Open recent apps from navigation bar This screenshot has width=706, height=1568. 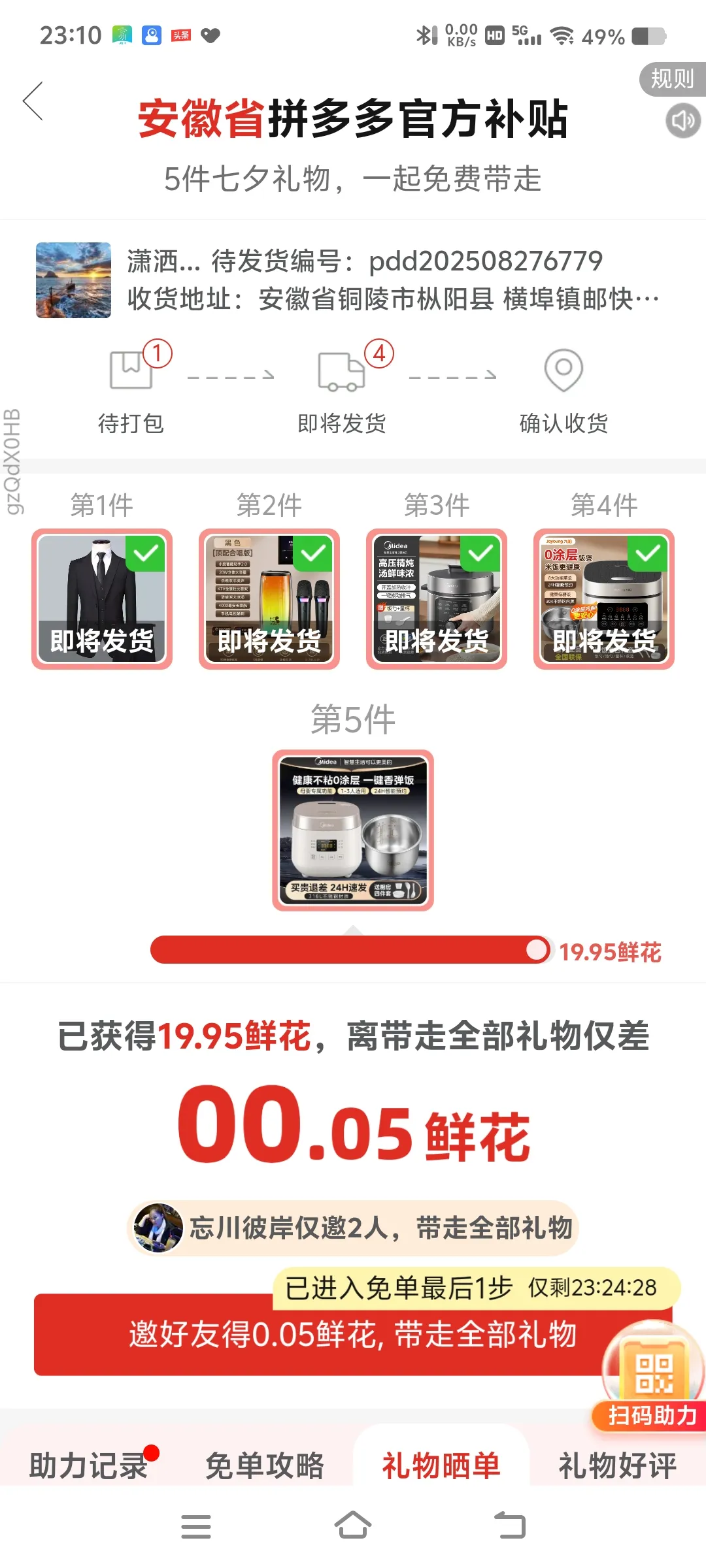[195, 1526]
